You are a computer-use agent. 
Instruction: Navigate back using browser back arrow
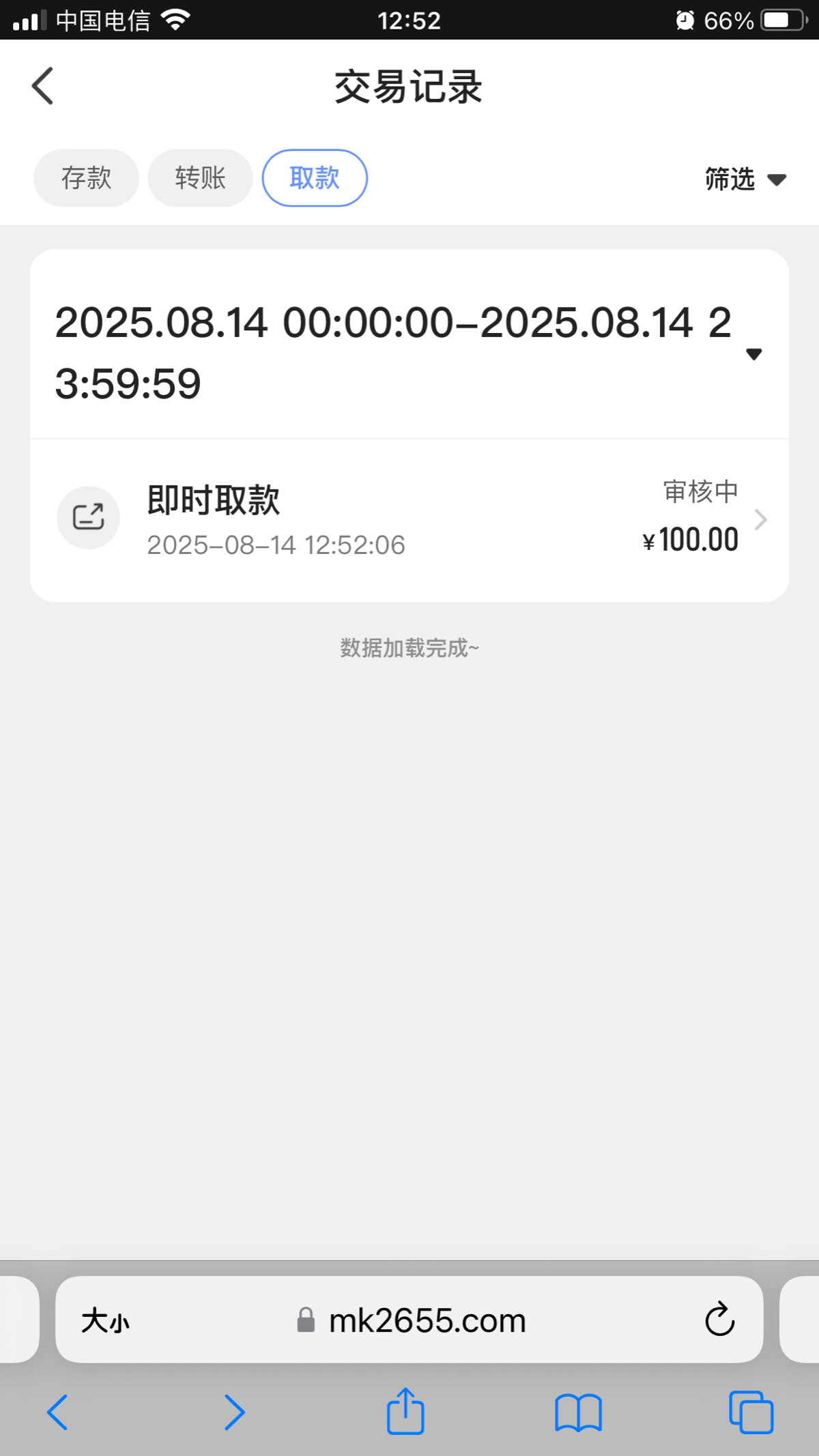click(x=58, y=1411)
